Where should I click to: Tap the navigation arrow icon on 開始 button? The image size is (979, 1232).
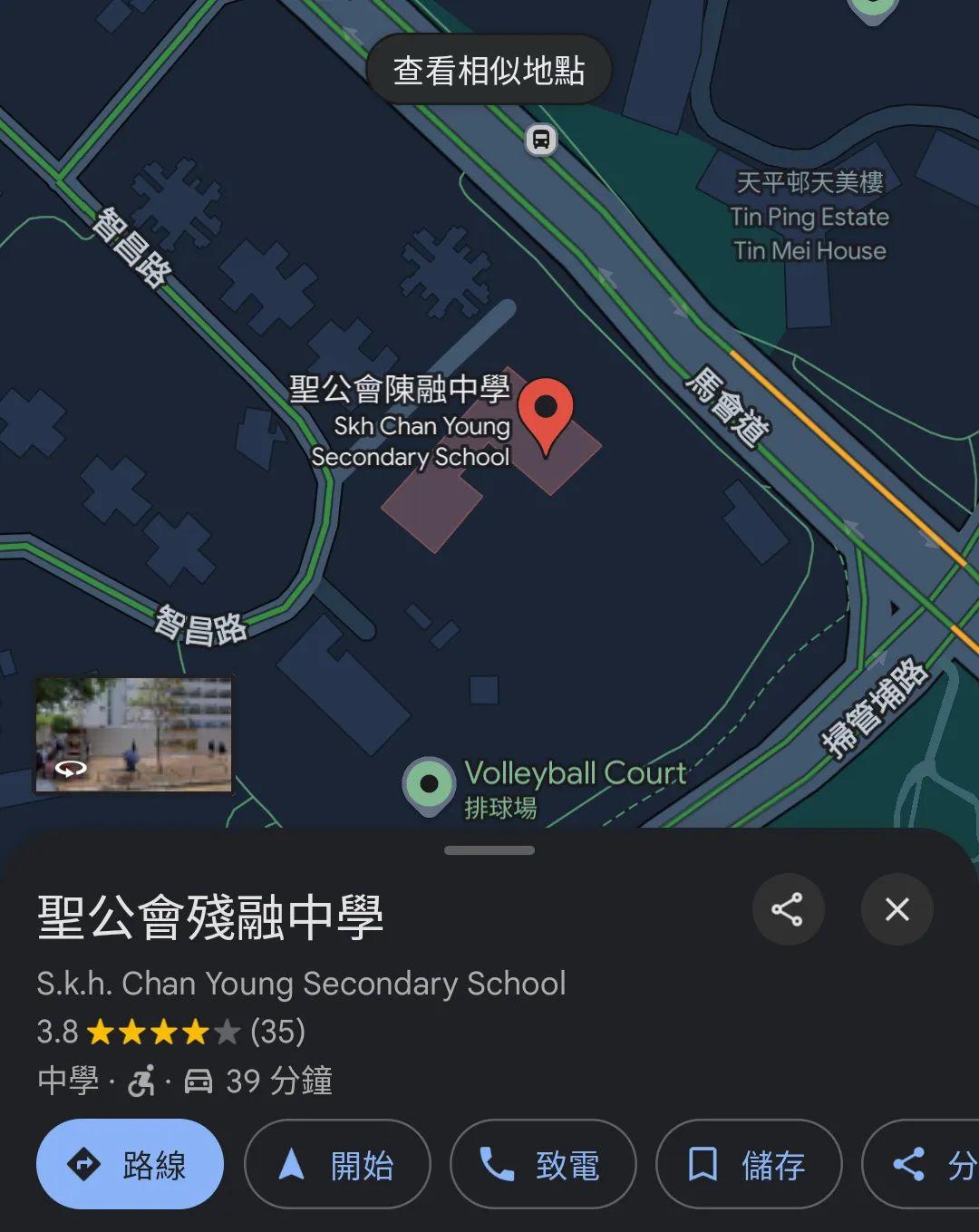pos(289,1166)
